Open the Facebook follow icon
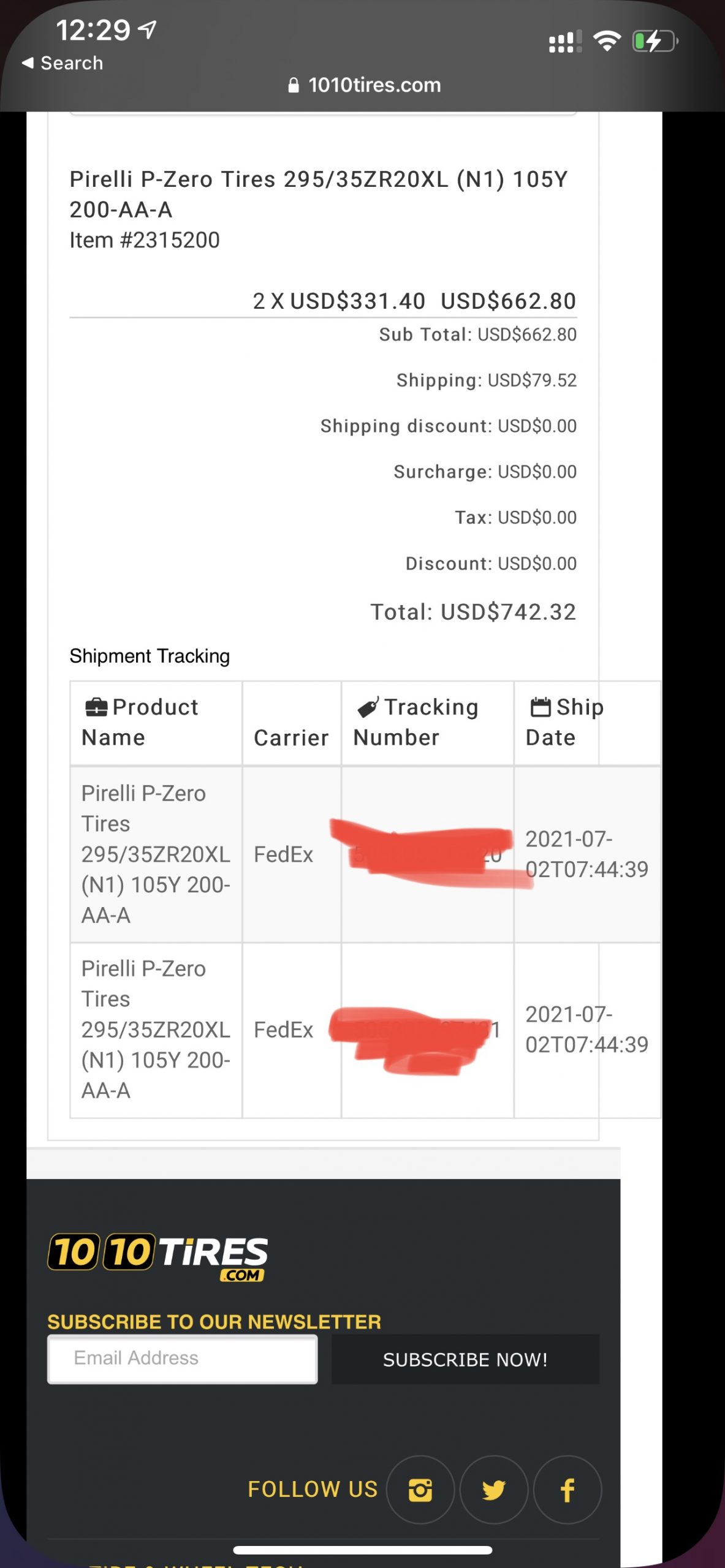 coord(567,1489)
